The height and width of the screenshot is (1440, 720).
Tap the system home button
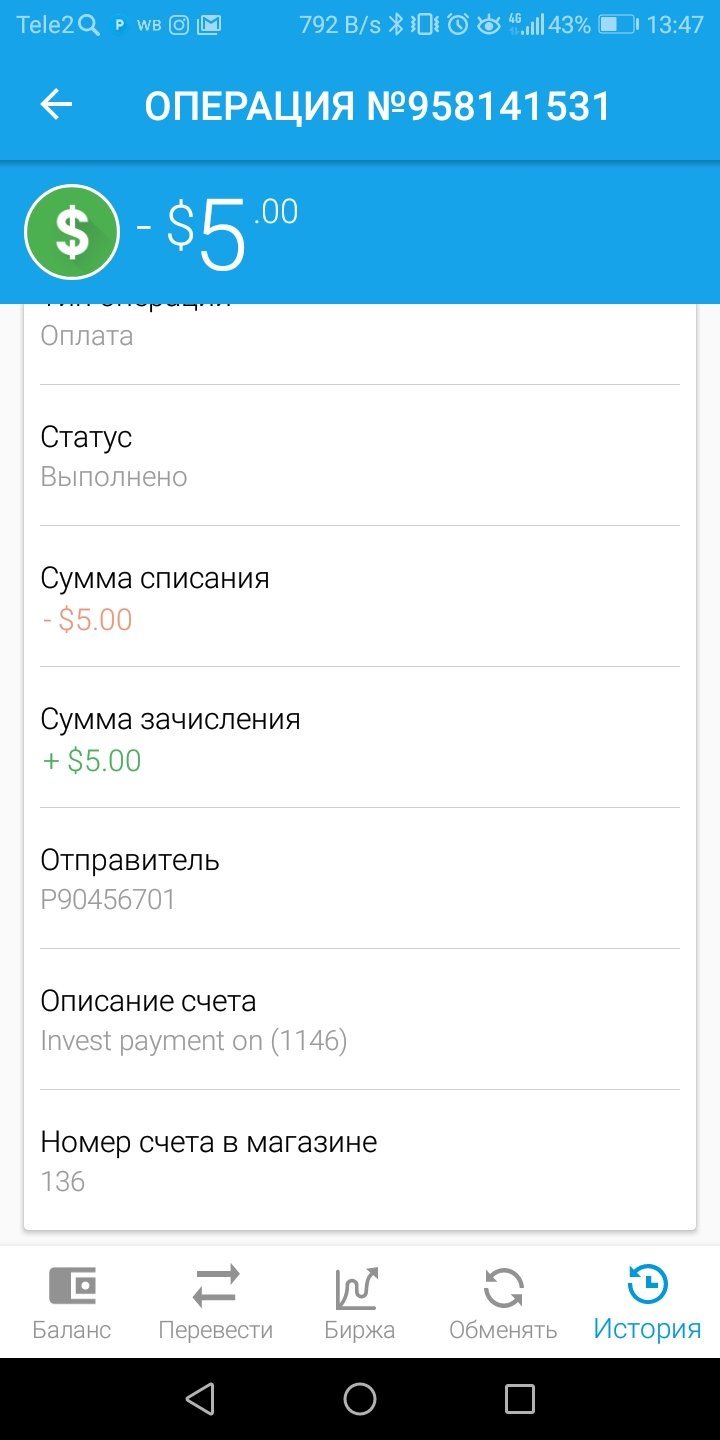click(360, 1399)
